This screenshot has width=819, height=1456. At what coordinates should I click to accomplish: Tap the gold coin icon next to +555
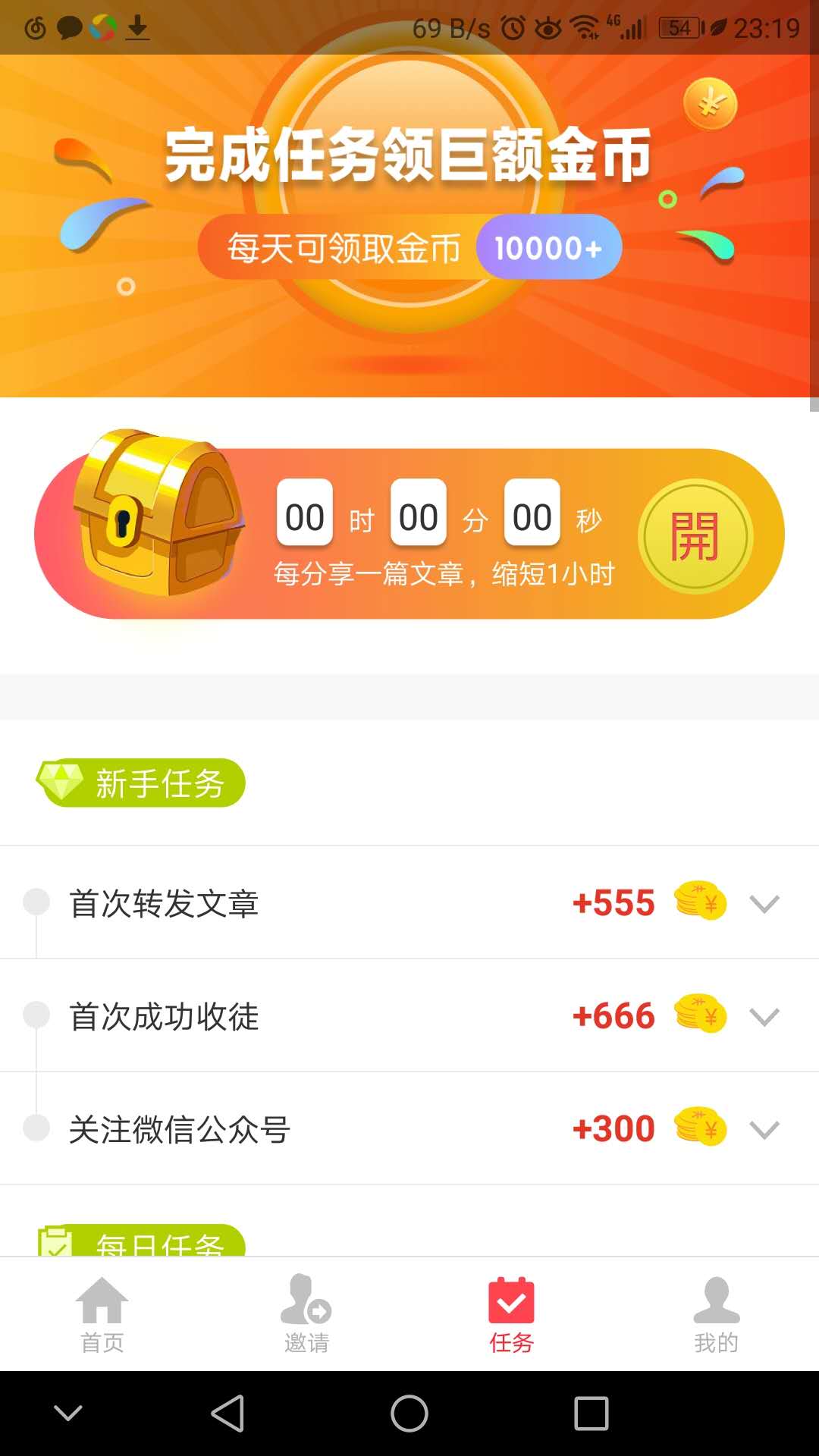[x=698, y=902]
